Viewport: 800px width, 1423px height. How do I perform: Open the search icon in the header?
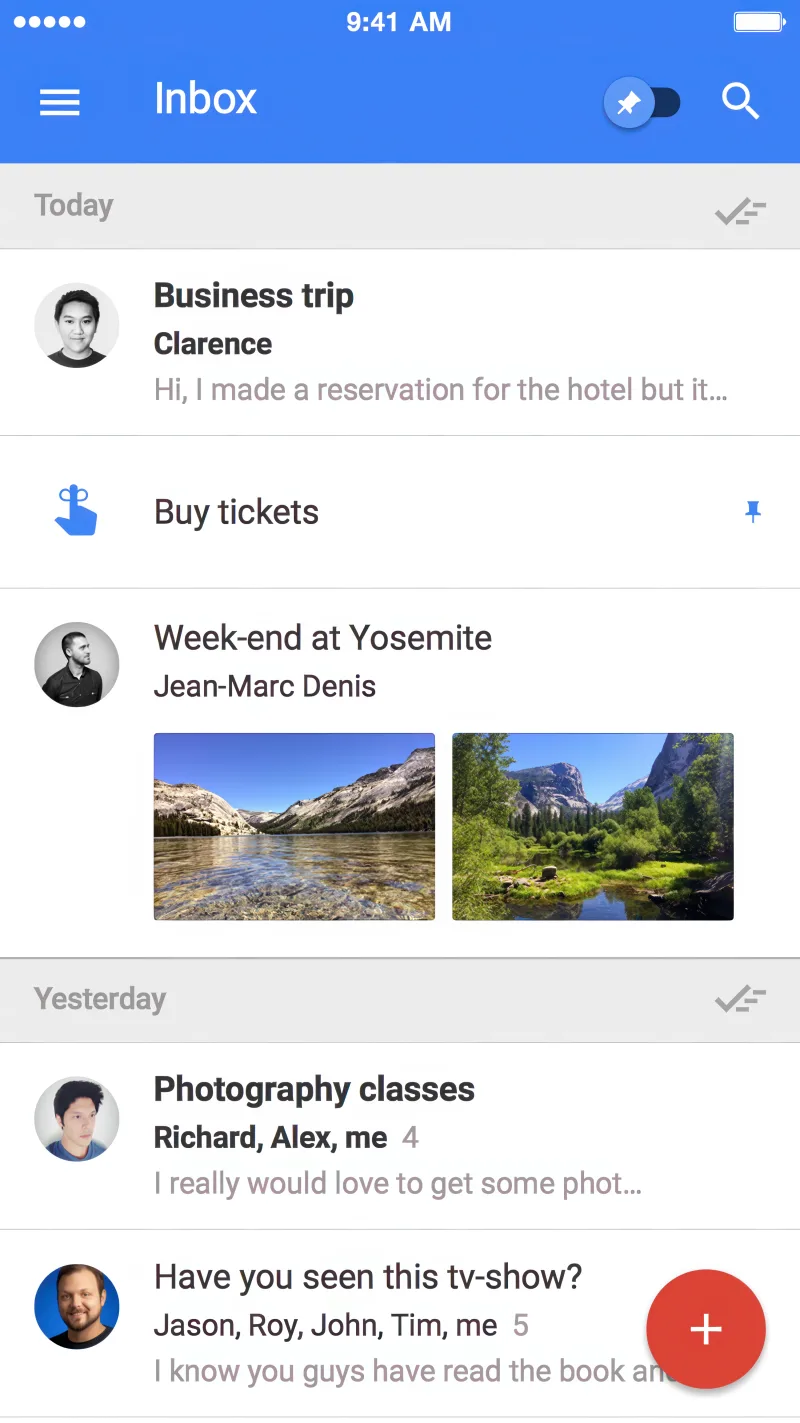[x=740, y=101]
